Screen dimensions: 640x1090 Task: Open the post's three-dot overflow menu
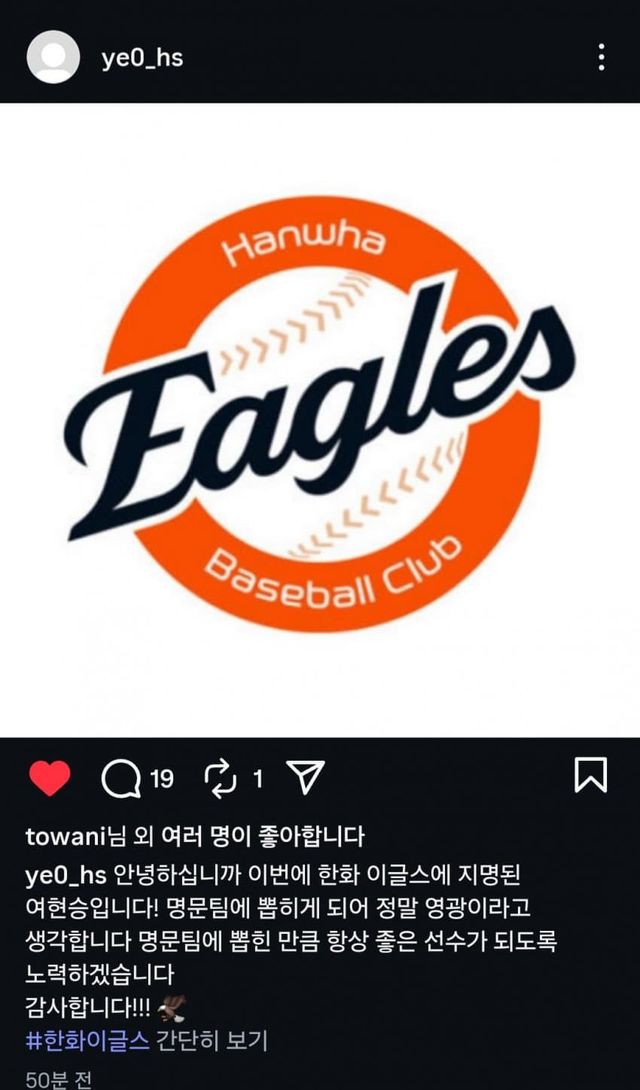pos(601,57)
